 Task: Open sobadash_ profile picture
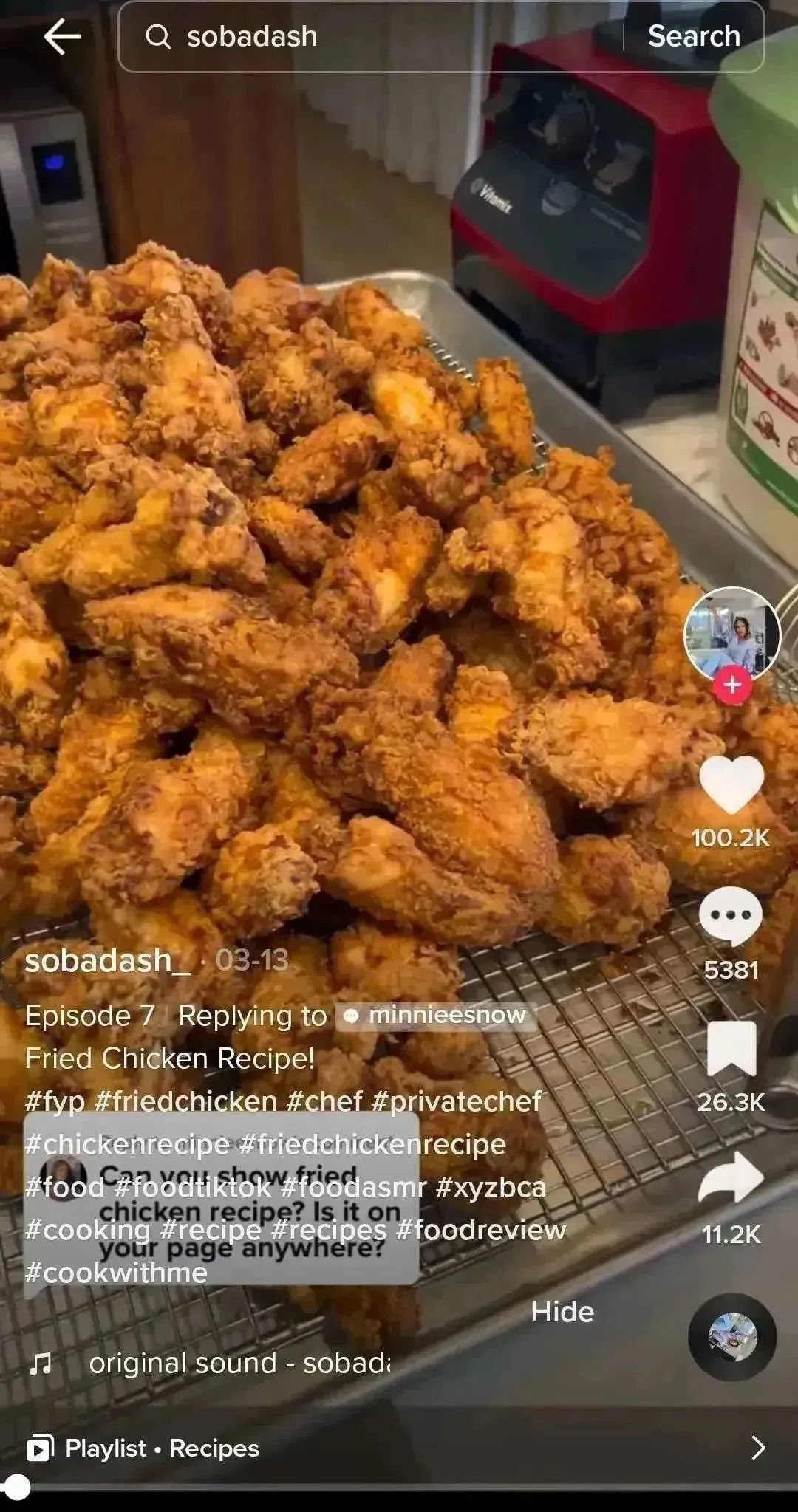pos(731,635)
